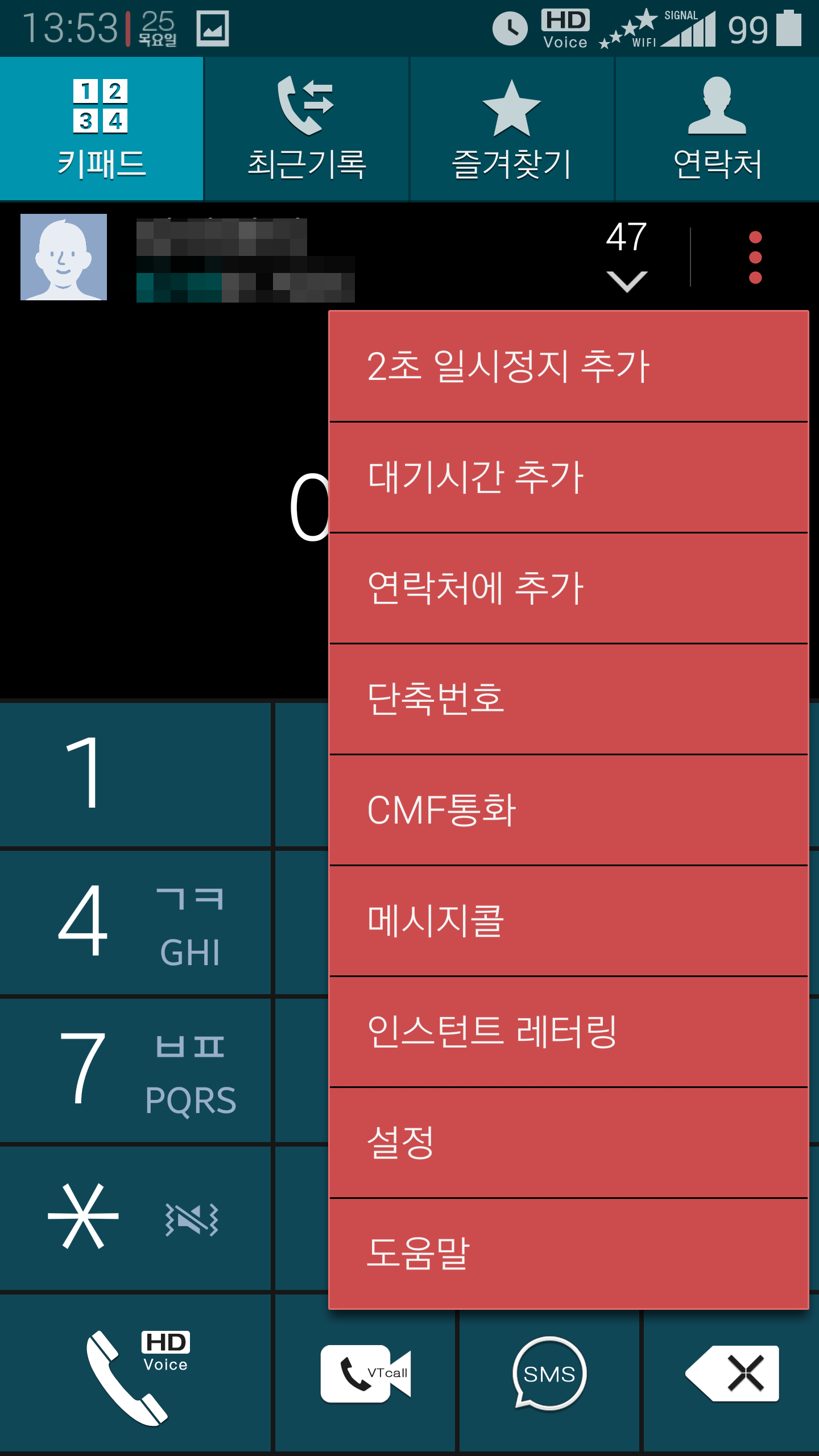Tap 연락처에 추가 menu item

[x=569, y=588]
